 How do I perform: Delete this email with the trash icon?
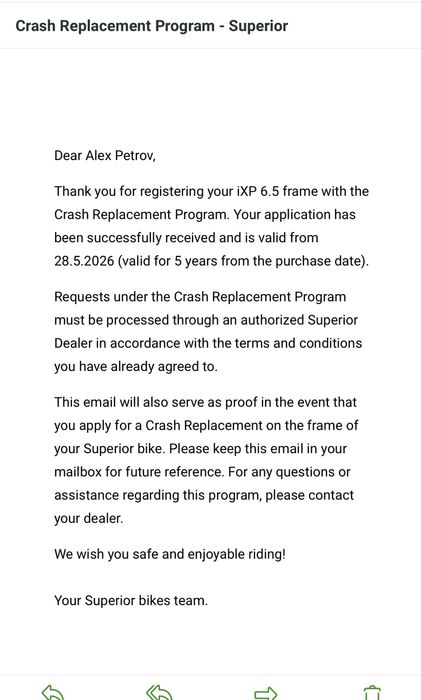(372, 693)
